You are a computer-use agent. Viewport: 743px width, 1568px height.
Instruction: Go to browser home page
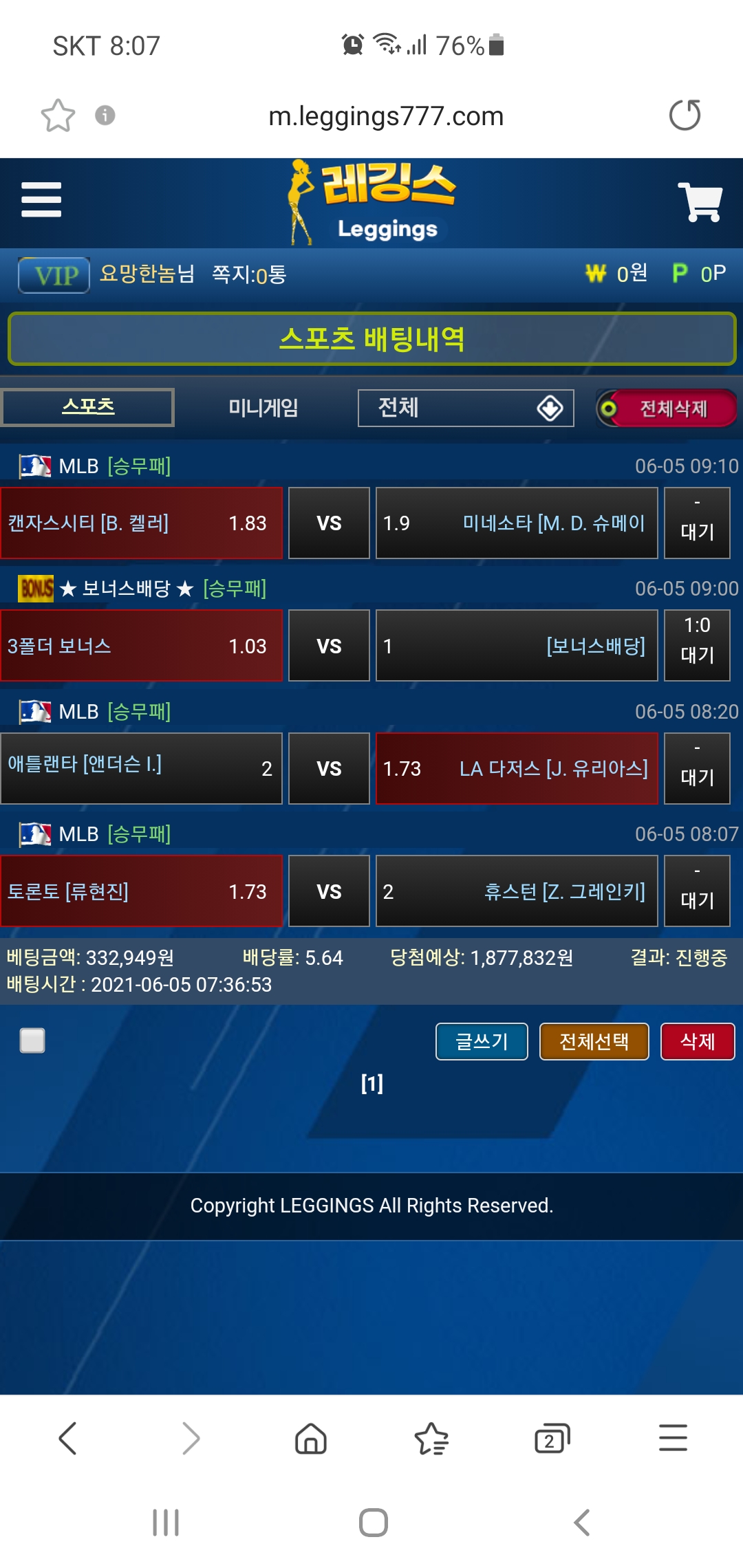point(311,1439)
